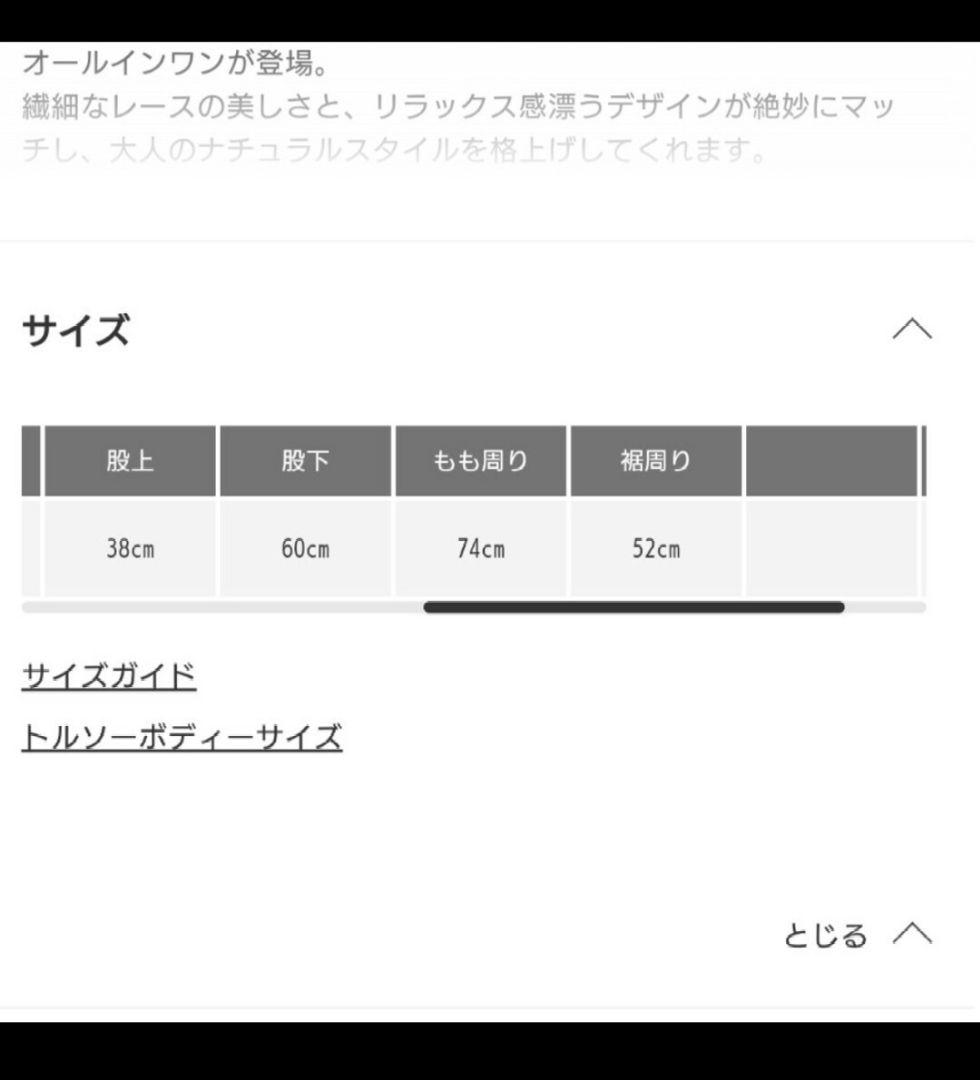Click the 60cm table cell
This screenshot has width=980, height=1080.
click(x=304, y=548)
